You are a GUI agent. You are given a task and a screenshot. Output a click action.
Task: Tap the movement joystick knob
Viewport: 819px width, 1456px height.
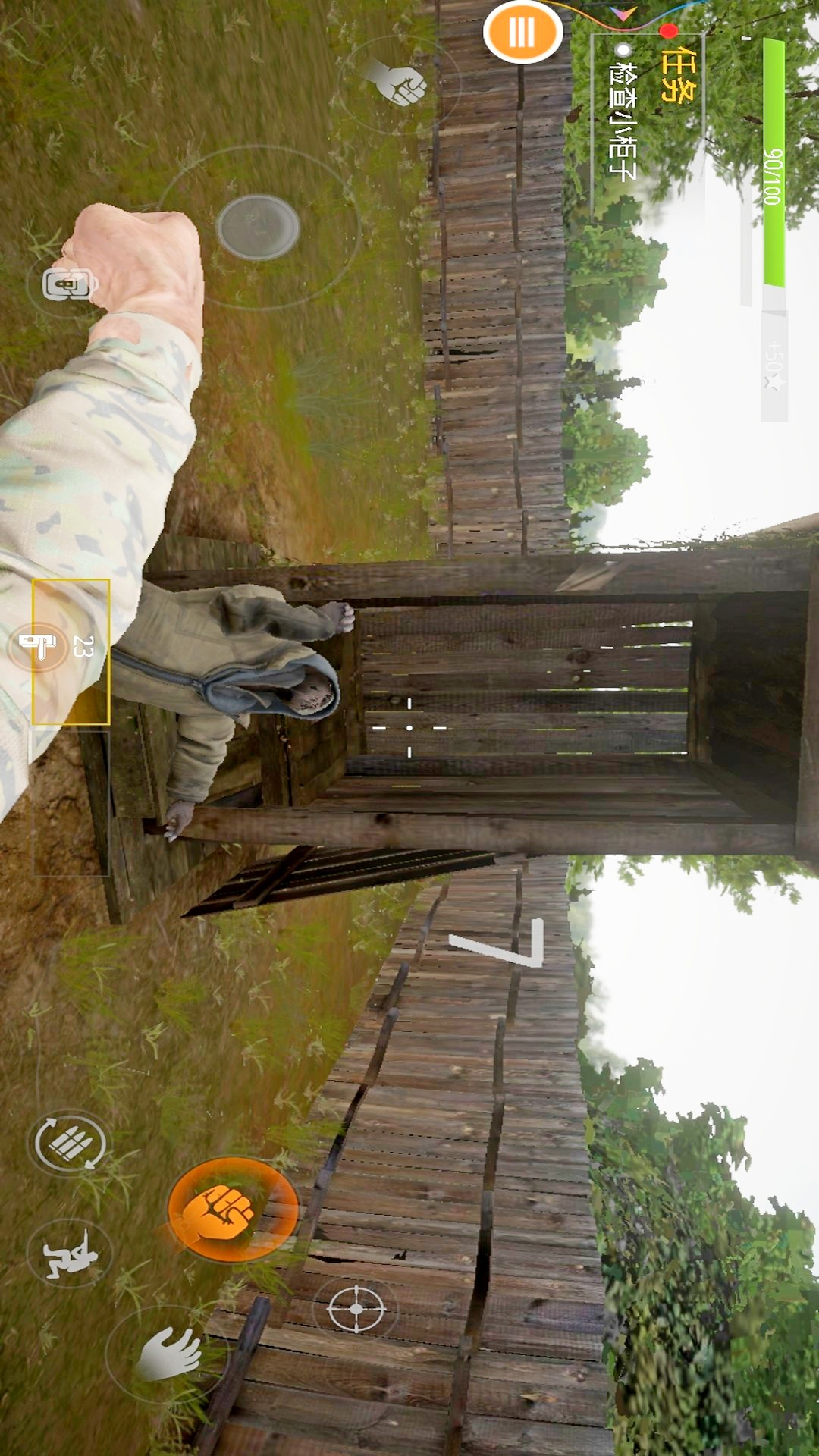point(258,227)
